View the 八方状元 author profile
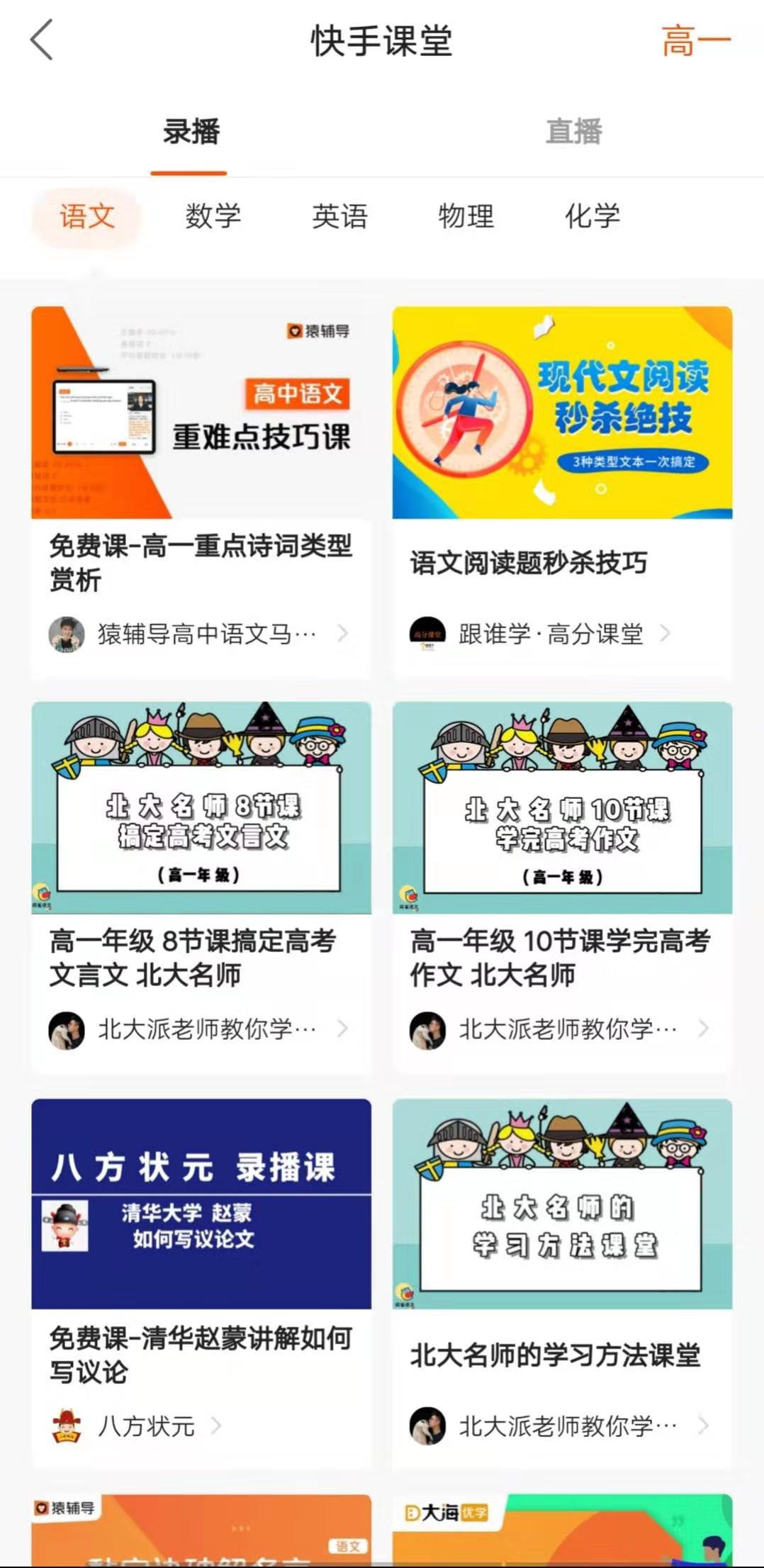Image resolution: width=764 pixels, height=1568 pixels. [136, 1426]
